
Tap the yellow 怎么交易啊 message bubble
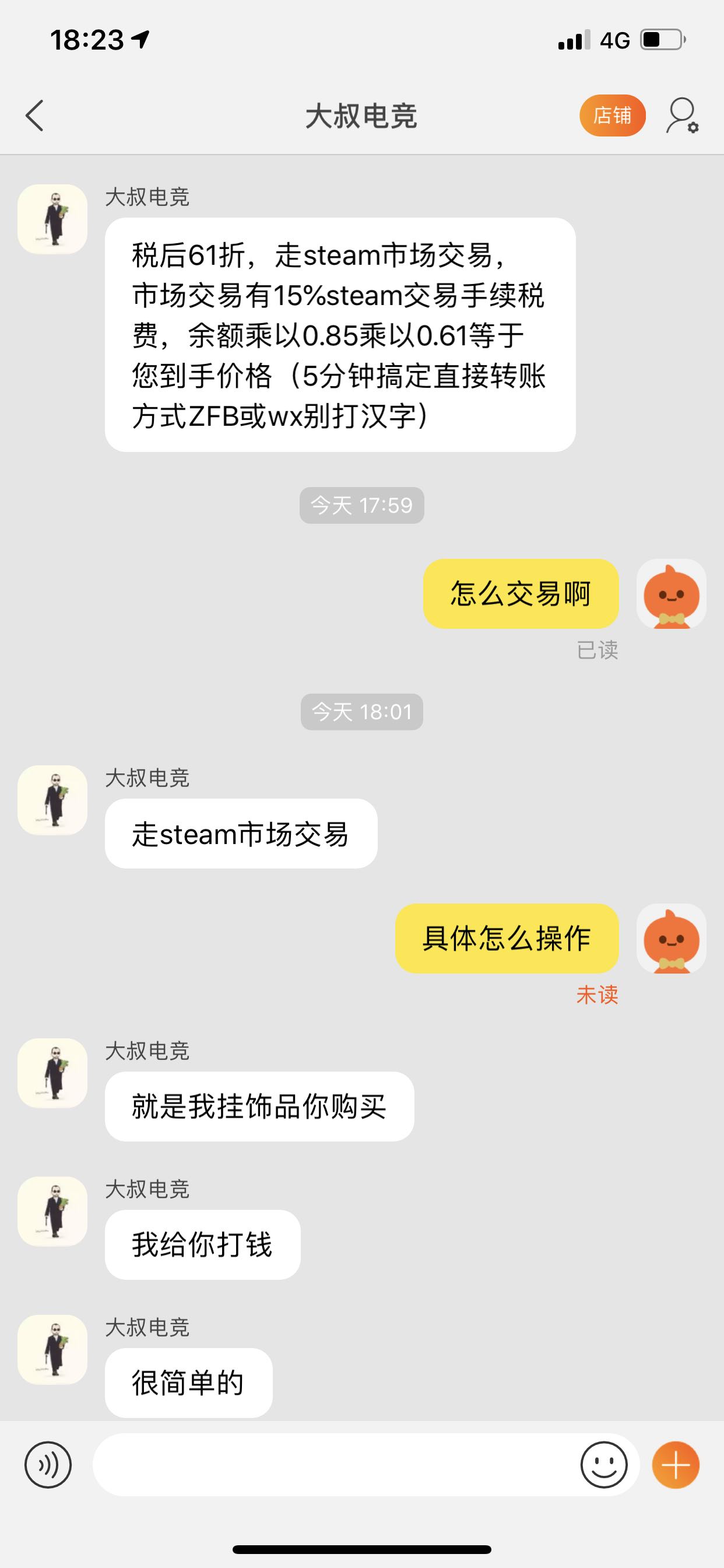[520, 593]
